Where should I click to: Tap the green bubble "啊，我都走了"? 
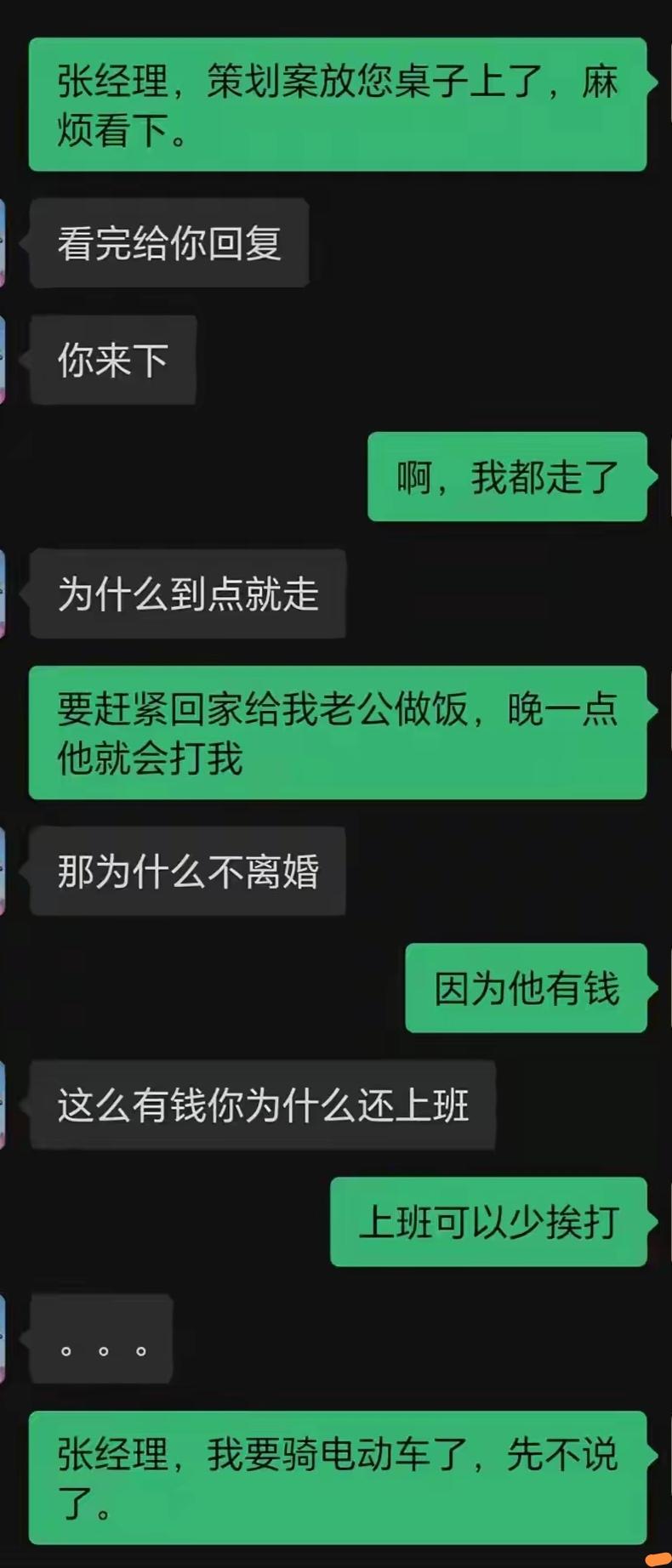tap(506, 478)
